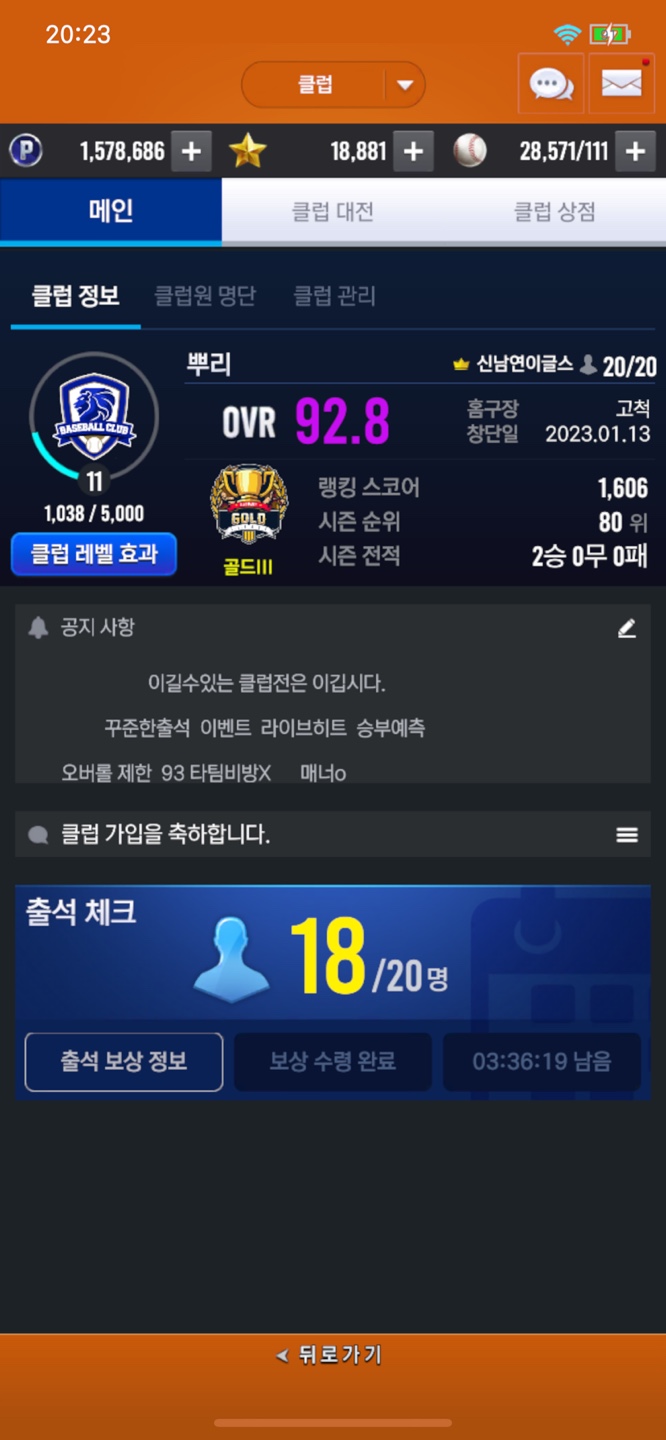Add more P points with plus button
This screenshot has height=1440, width=666.
click(x=191, y=151)
